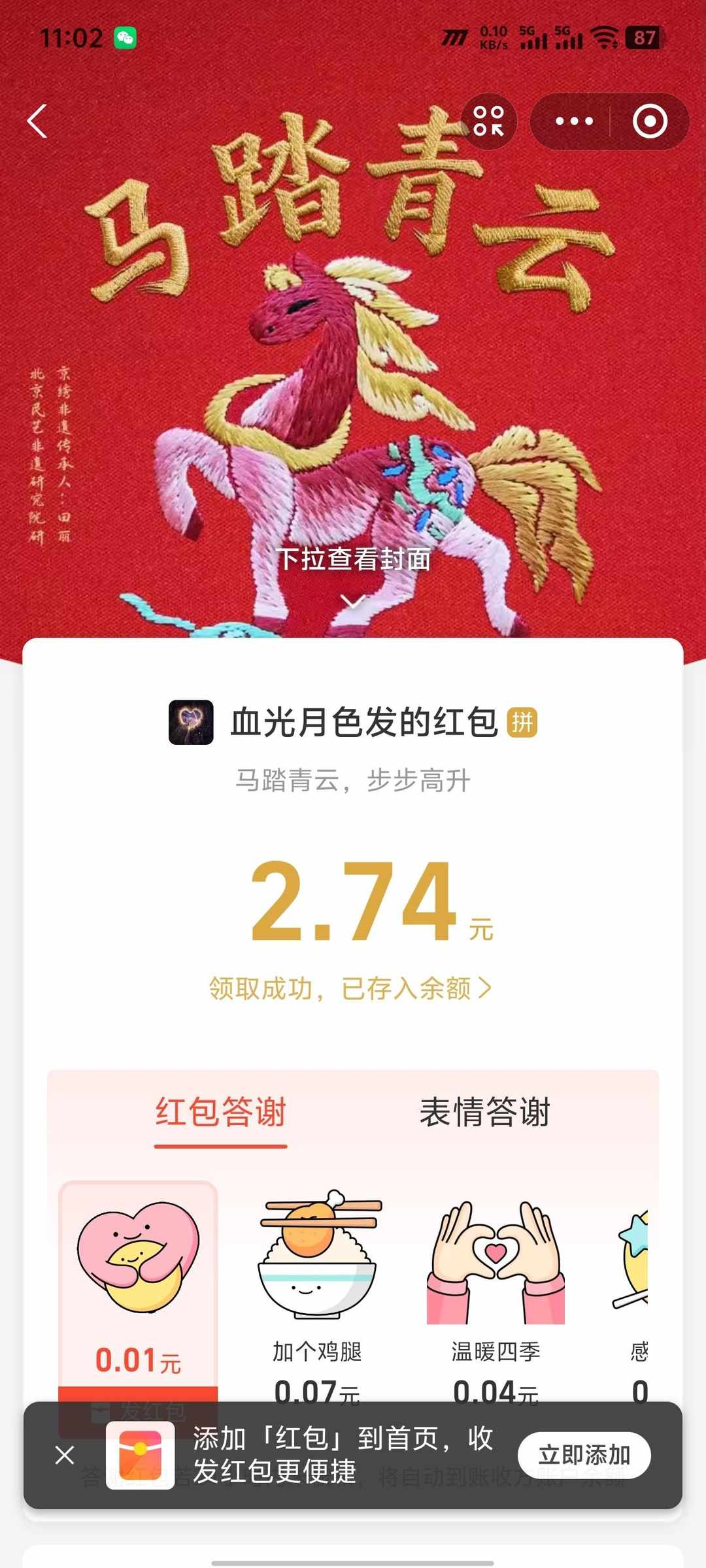Tap the WeChat icon in status bar

click(x=127, y=38)
